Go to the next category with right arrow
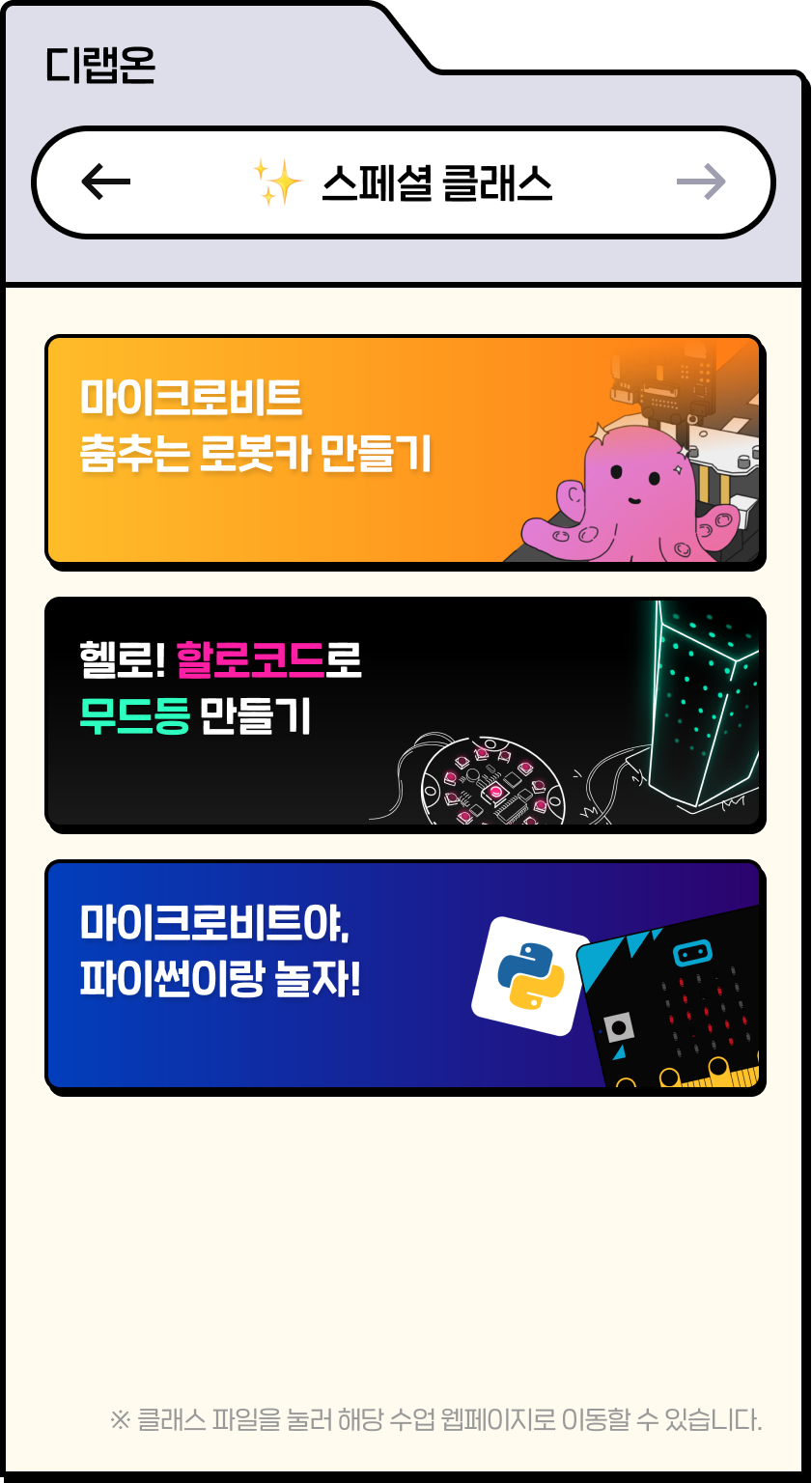This screenshot has width=812, height=1483. coord(701,182)
